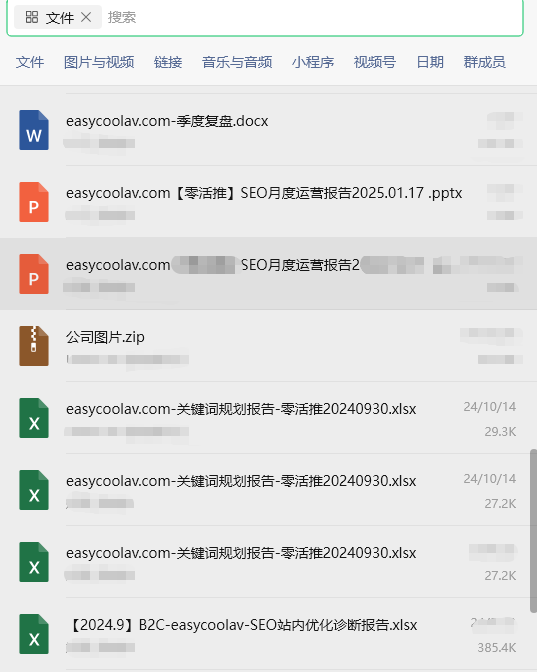The image size is (537, 672).
Task: Open the 视频号 filter
Action: click(x=375, y=62)
